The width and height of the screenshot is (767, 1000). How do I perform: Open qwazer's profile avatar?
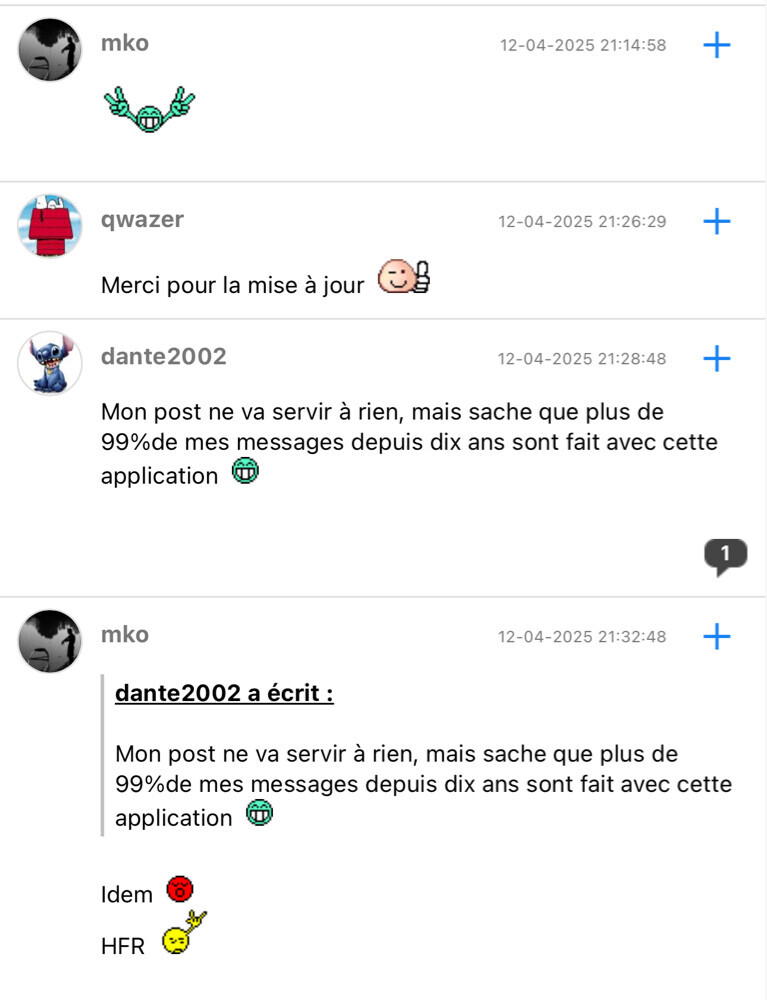(50, 227)
